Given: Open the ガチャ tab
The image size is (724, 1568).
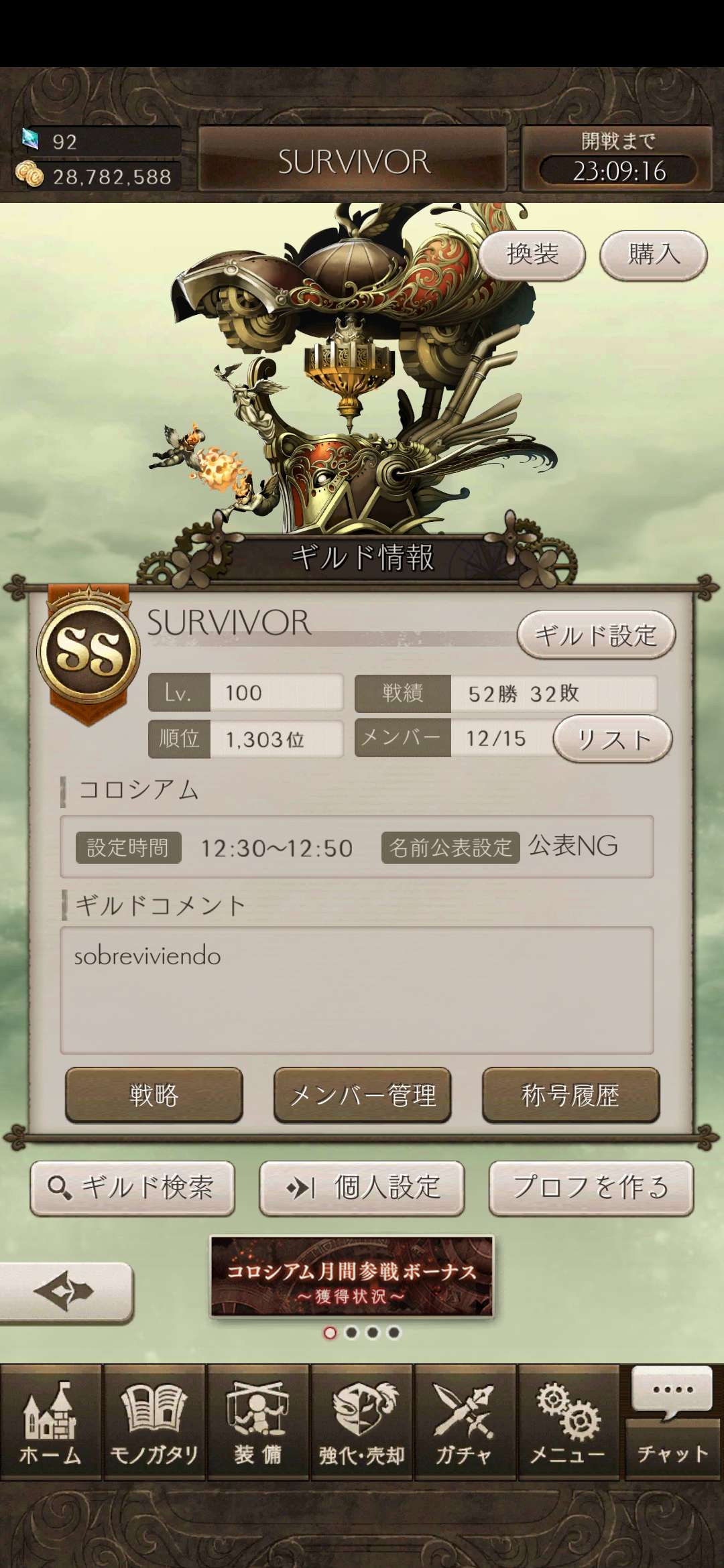Looking at the screenshot, I should [465, 1421].
